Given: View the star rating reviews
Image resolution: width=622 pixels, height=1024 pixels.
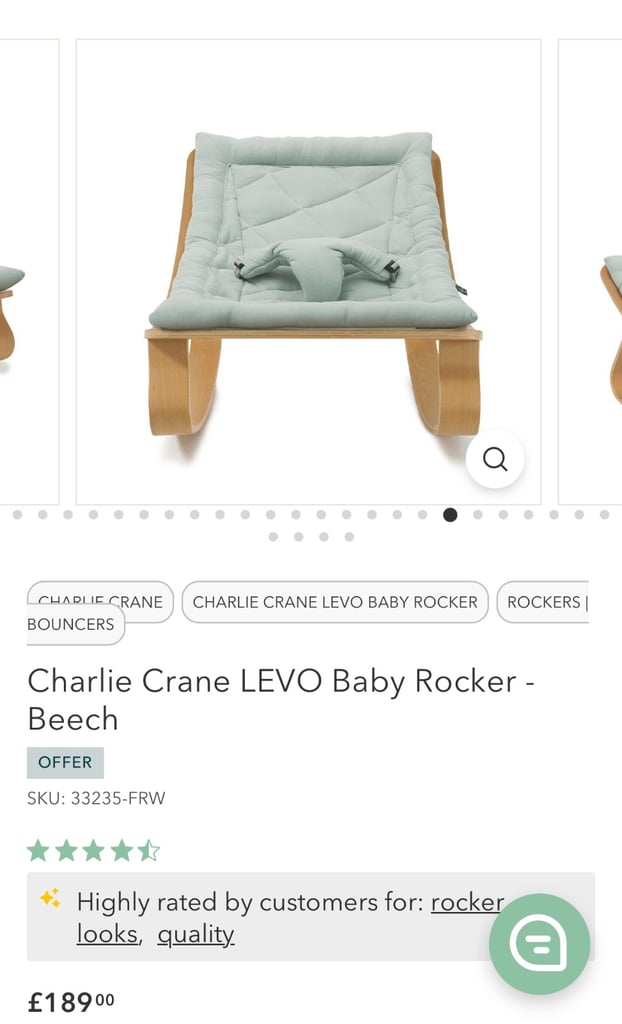Looking at the screenshot, I should [93, 850].
